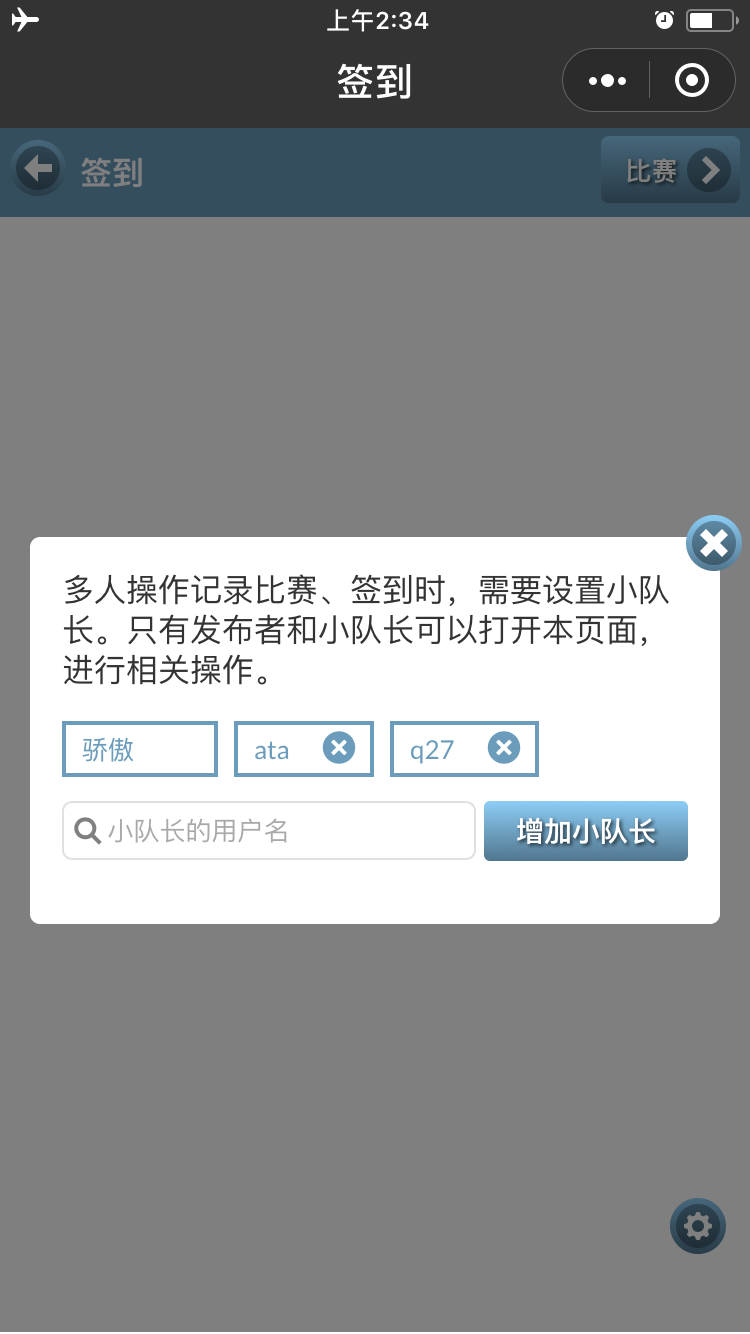Focus the 小队长的用户名 input field

tap(285, 830)
